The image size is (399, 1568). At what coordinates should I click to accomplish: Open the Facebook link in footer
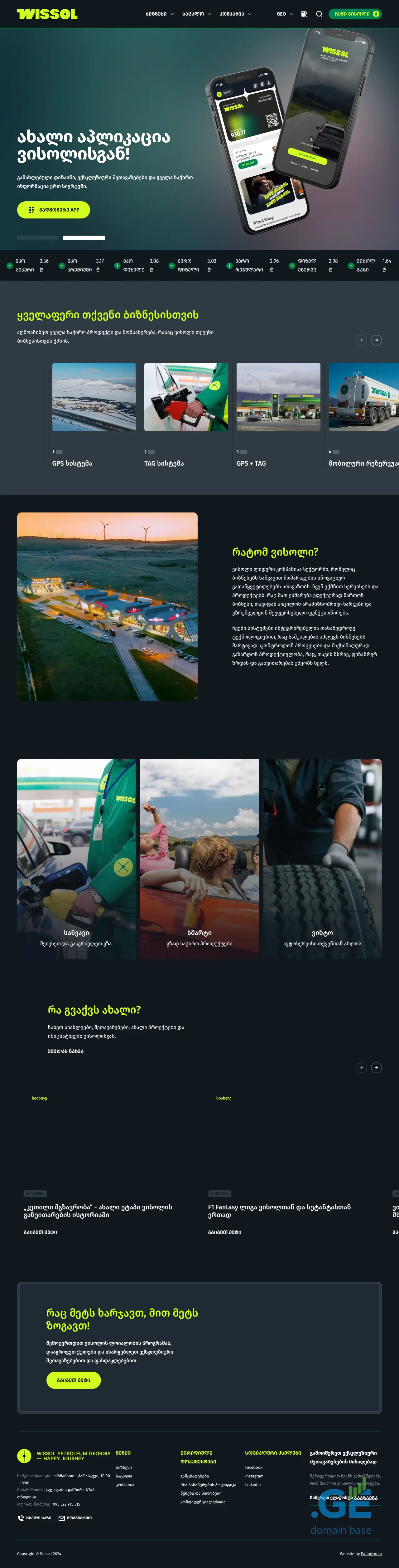tap(254, 1468)
